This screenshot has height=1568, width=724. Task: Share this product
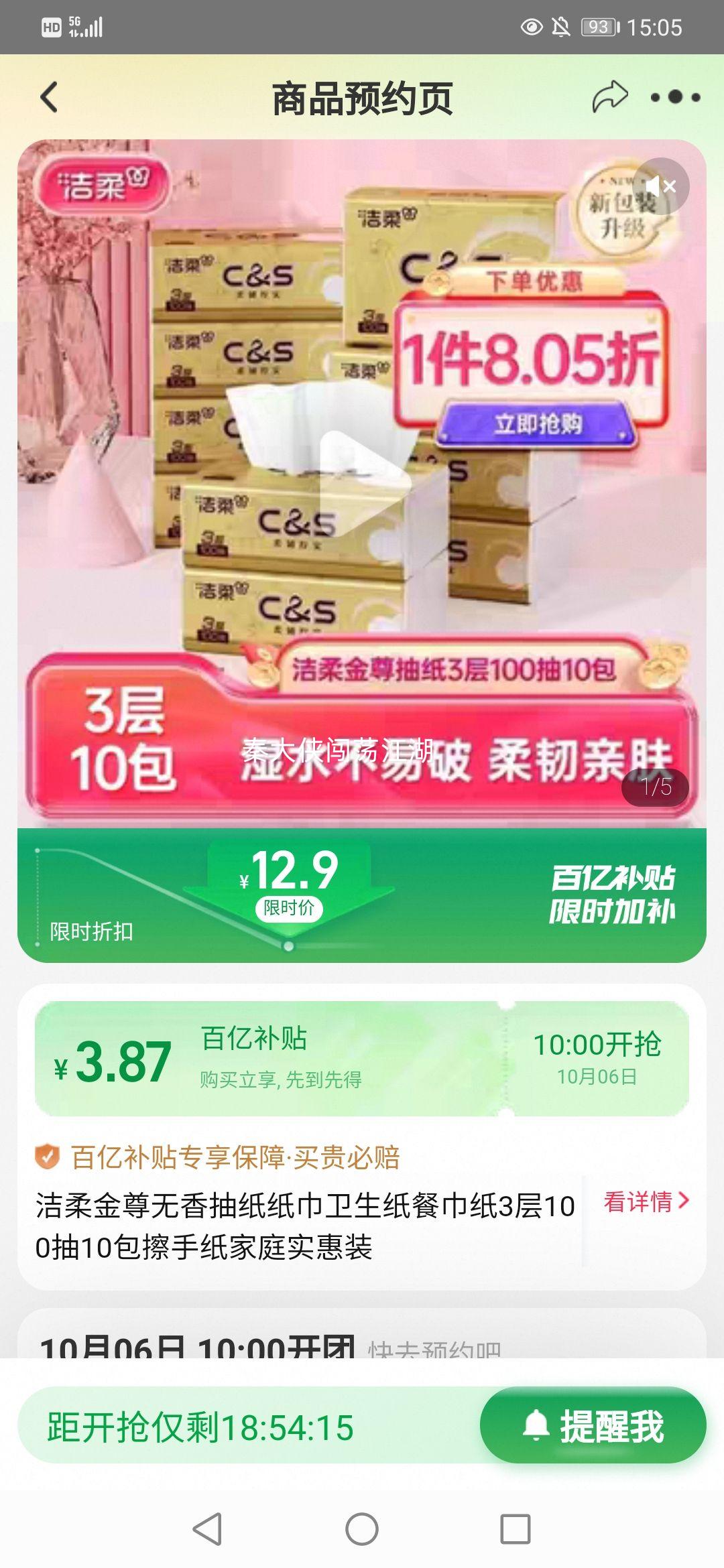coord(609,98)
